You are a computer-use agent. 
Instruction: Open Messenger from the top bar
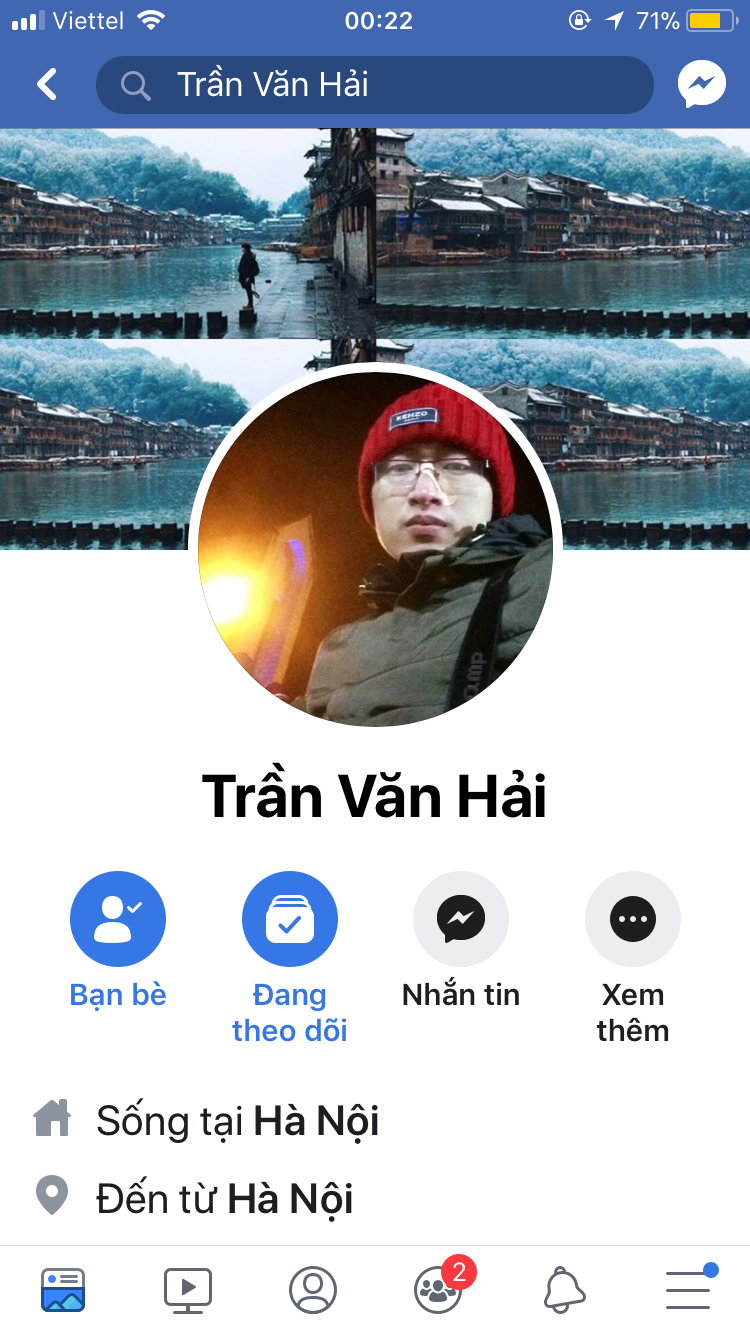click(x=701, y=85)
